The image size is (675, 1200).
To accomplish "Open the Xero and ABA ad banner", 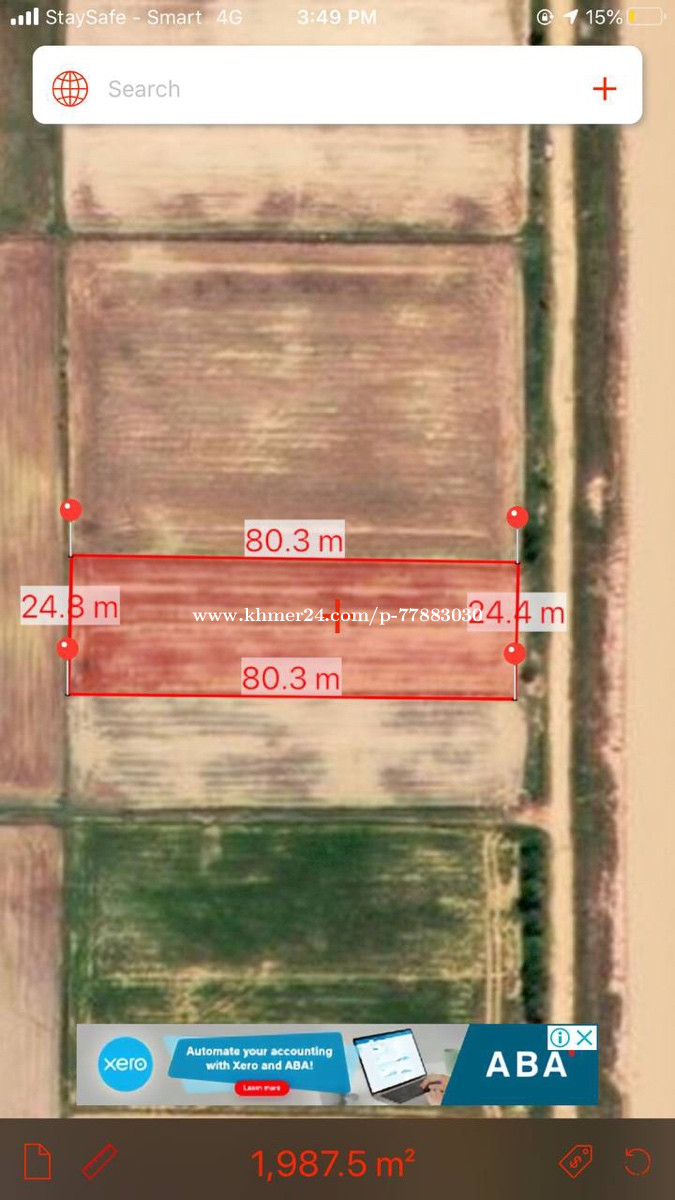I will point(337,1064).
